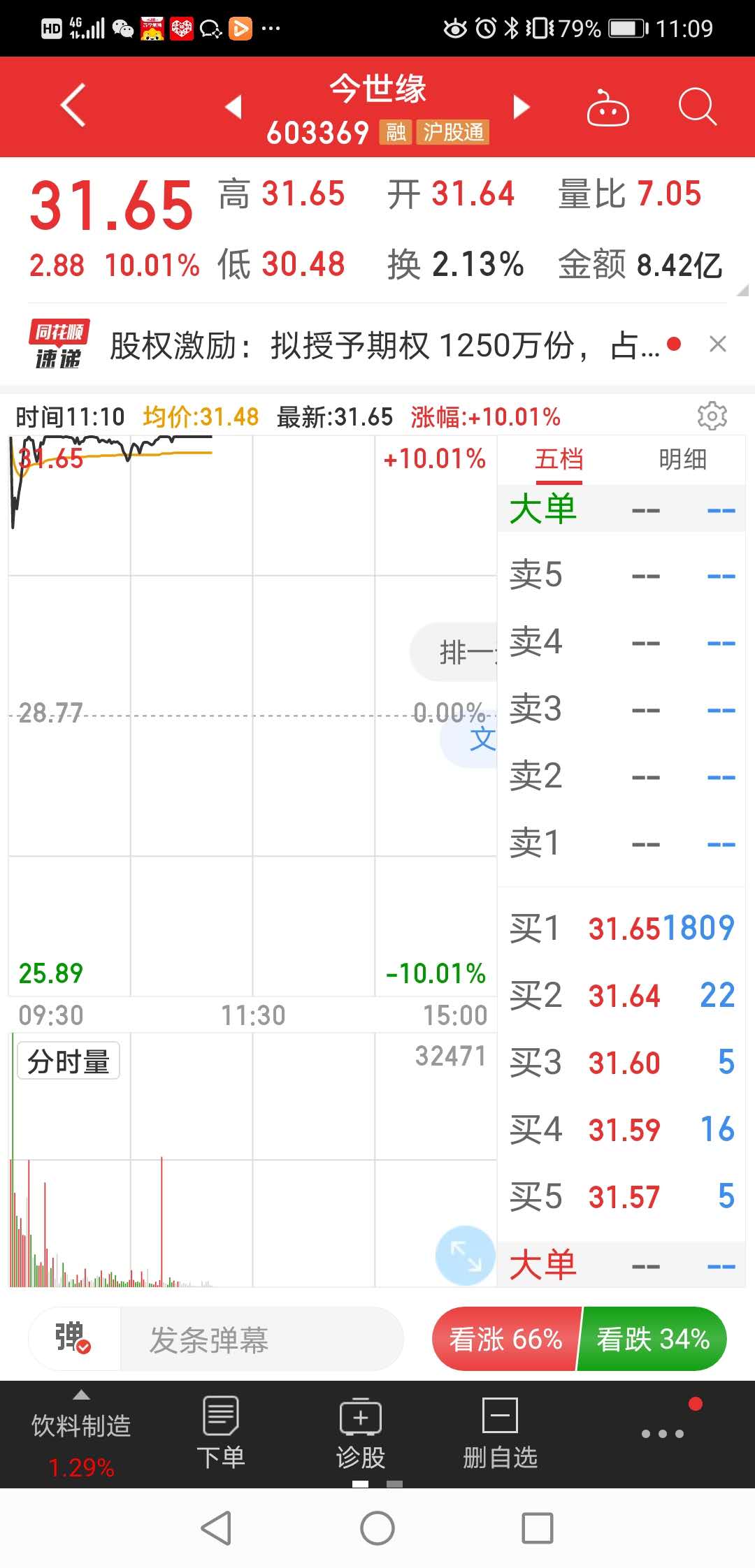Expand the 饮料制造 sector panel

point(81,1432)
